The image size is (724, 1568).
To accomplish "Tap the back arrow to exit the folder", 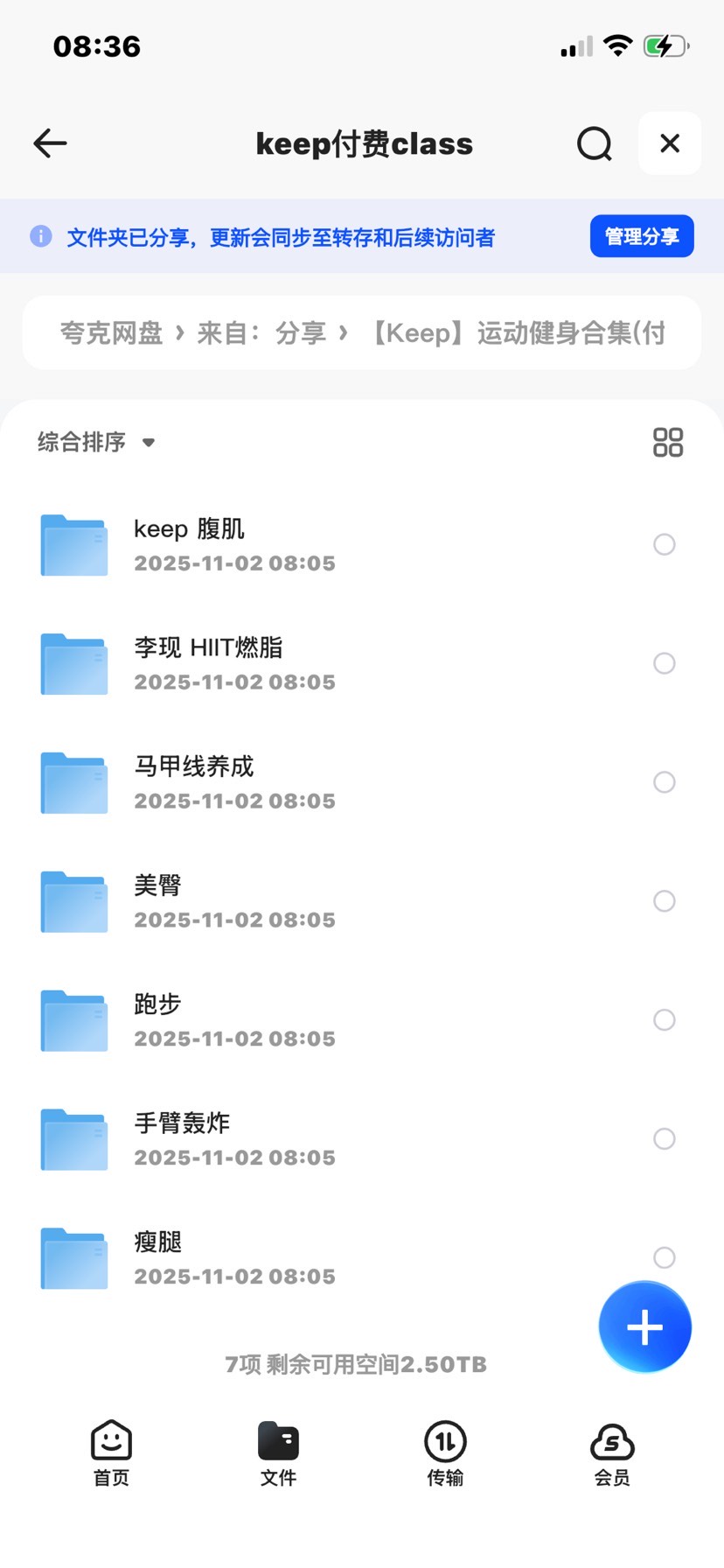I will click(50, 143).
